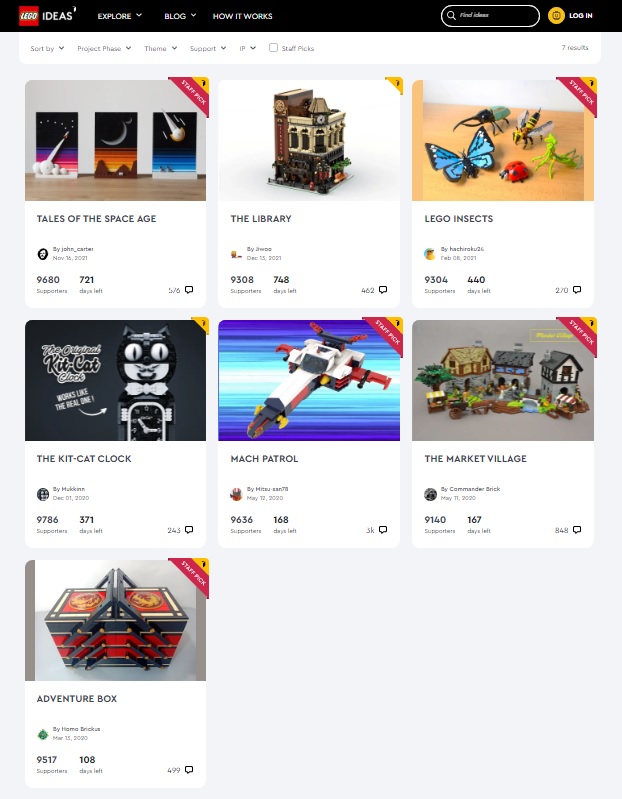Open the Sort by dropdown

coord(47,48)
